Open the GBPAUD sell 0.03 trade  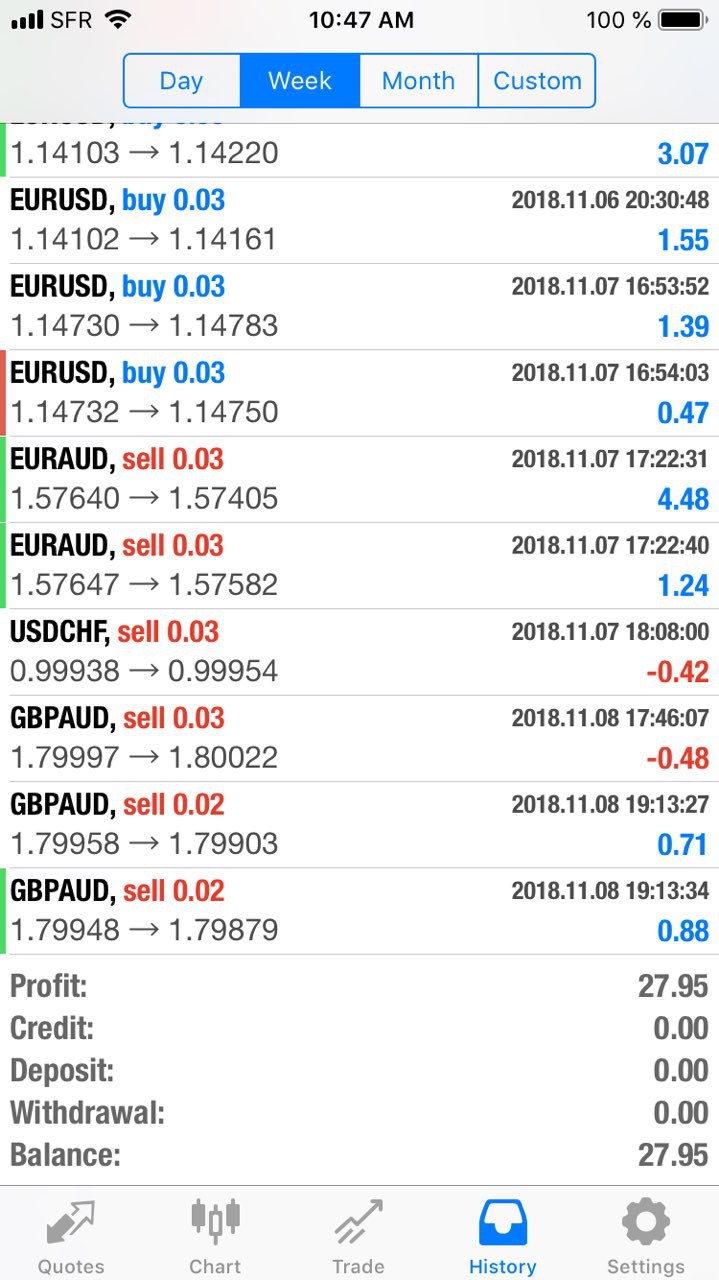(359, 739)
